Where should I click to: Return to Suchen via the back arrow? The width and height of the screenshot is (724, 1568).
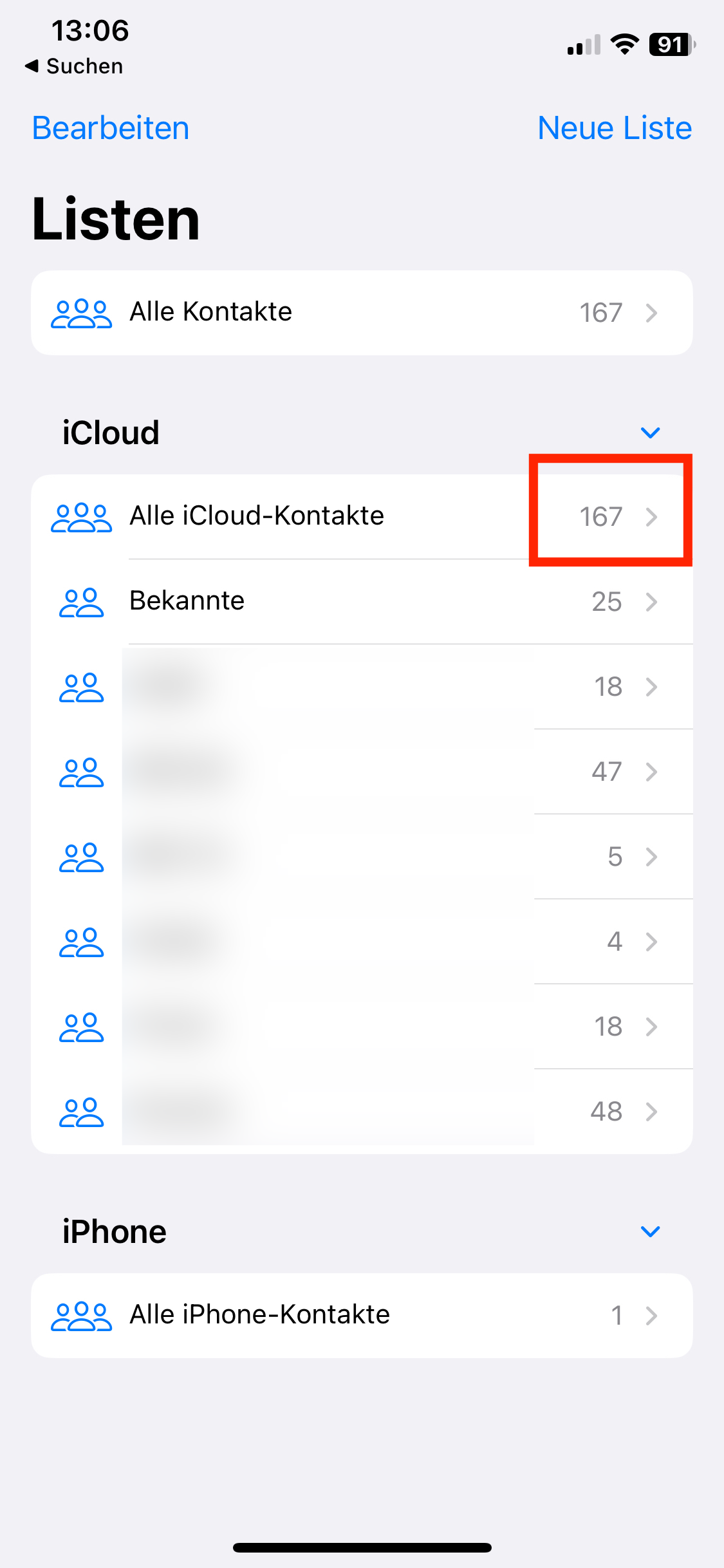[x=73, y=66]
